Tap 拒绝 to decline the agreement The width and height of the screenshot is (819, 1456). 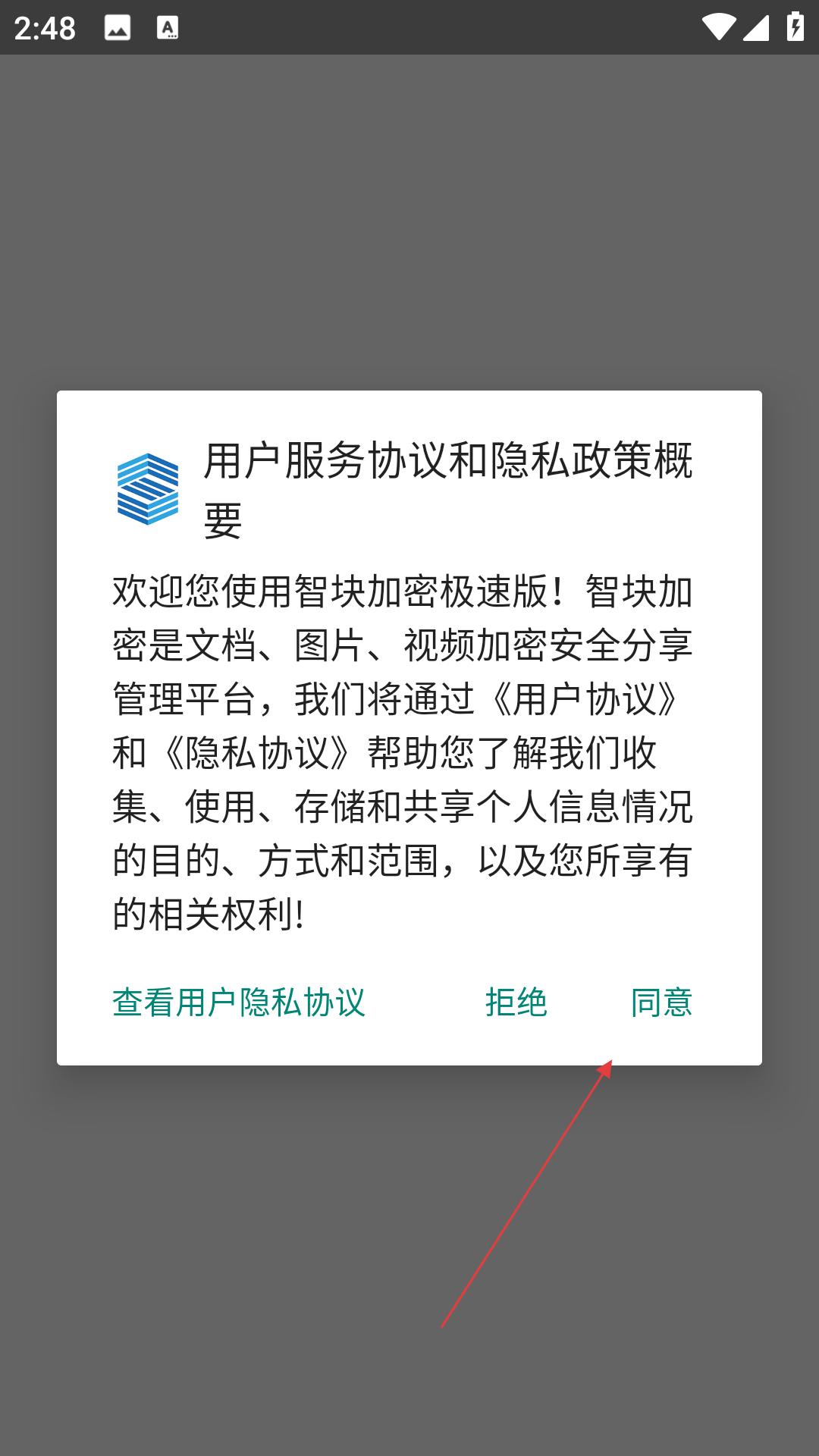(516, 1003)
